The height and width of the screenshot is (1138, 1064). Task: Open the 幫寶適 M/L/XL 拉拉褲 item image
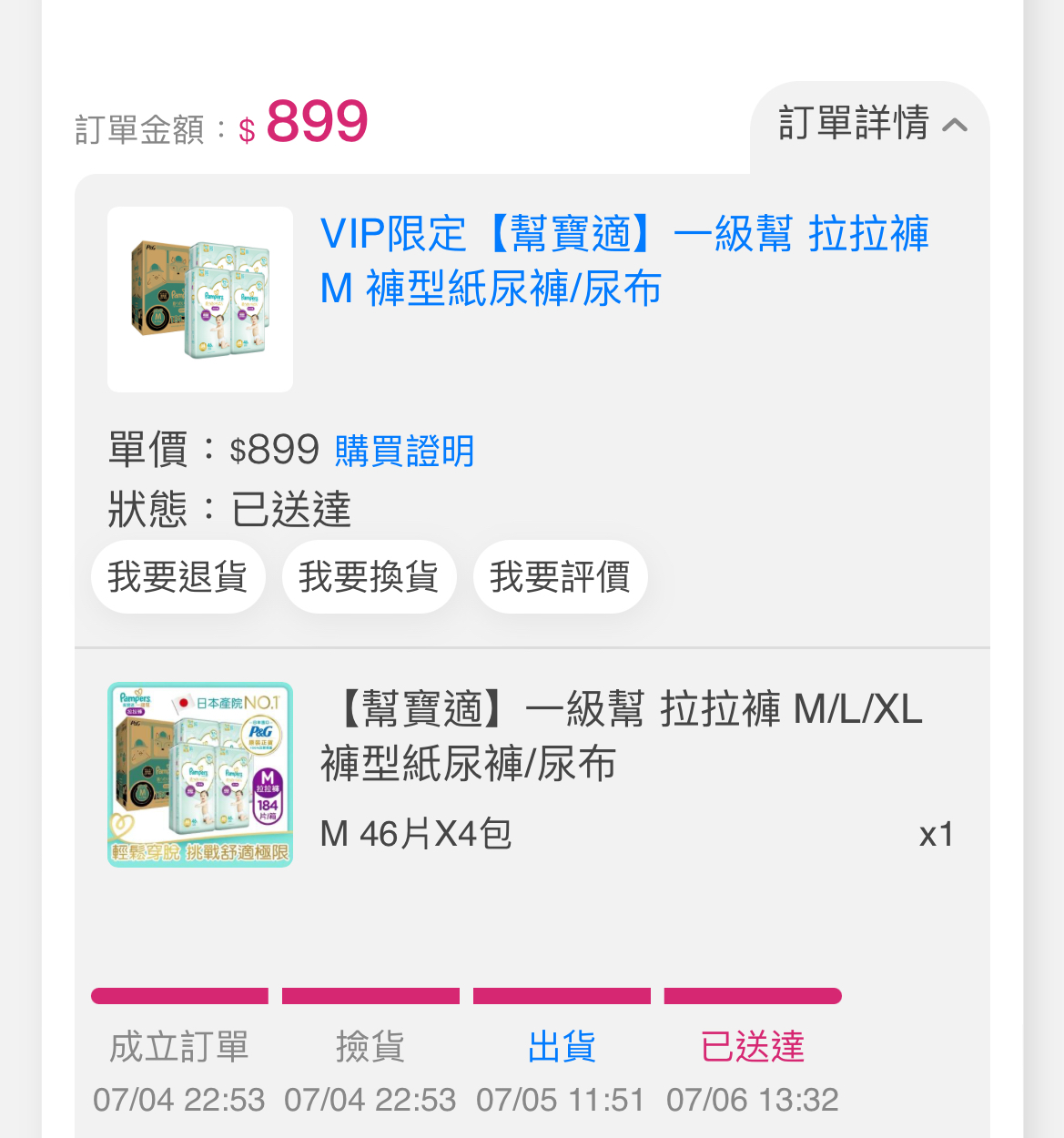(x=200, y=775)
